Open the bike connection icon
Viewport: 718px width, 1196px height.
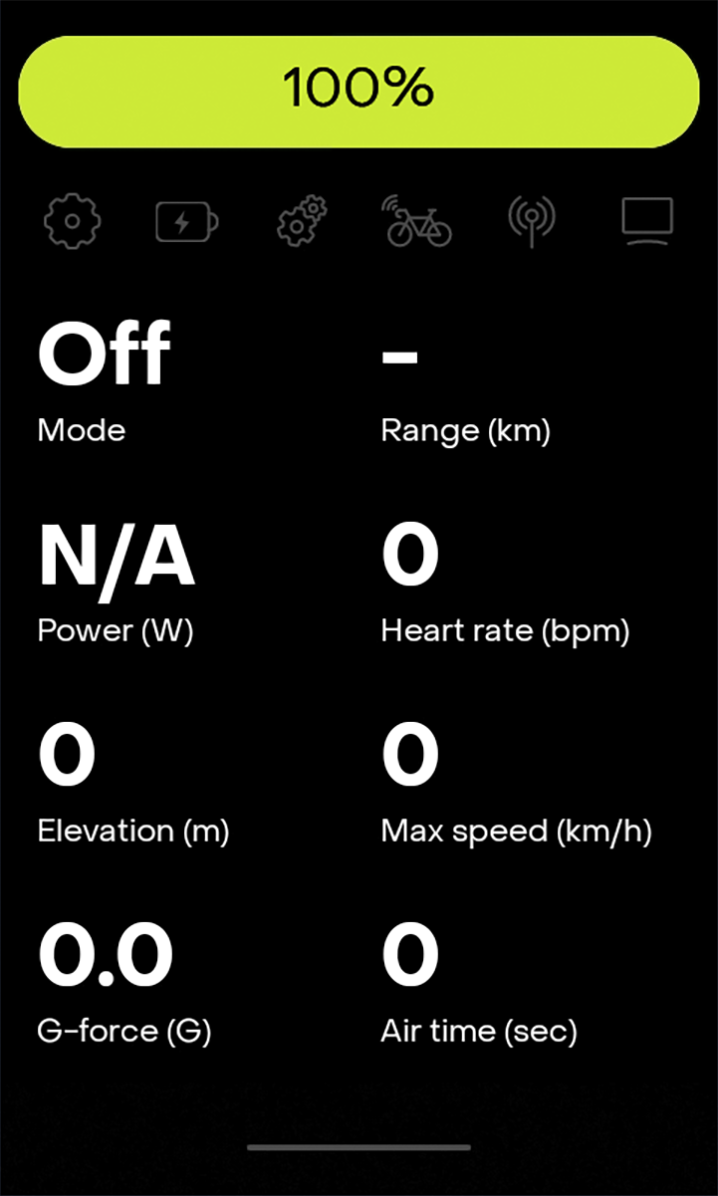coord(418,221)
